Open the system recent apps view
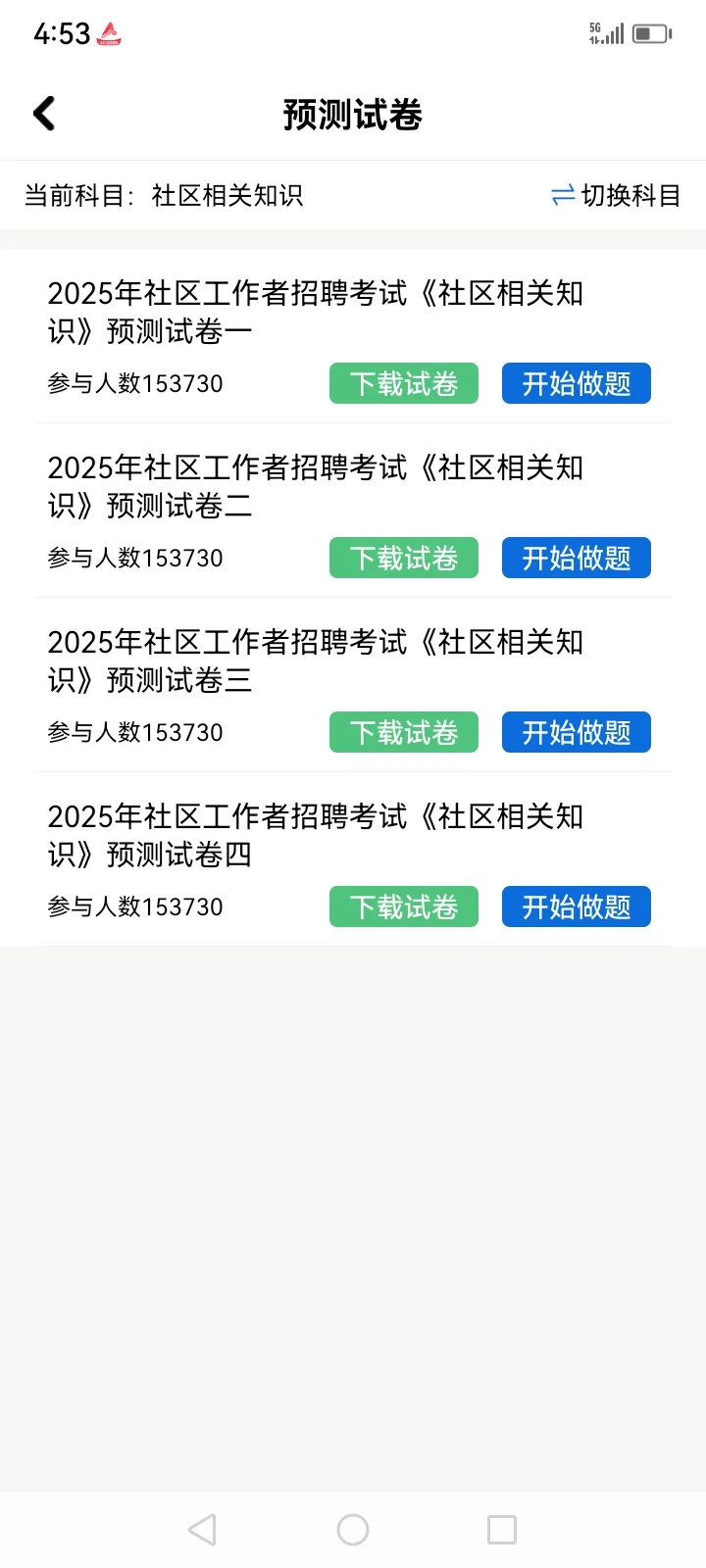706x1568 pixels. pyautogui.click(x=502, y=1530)
